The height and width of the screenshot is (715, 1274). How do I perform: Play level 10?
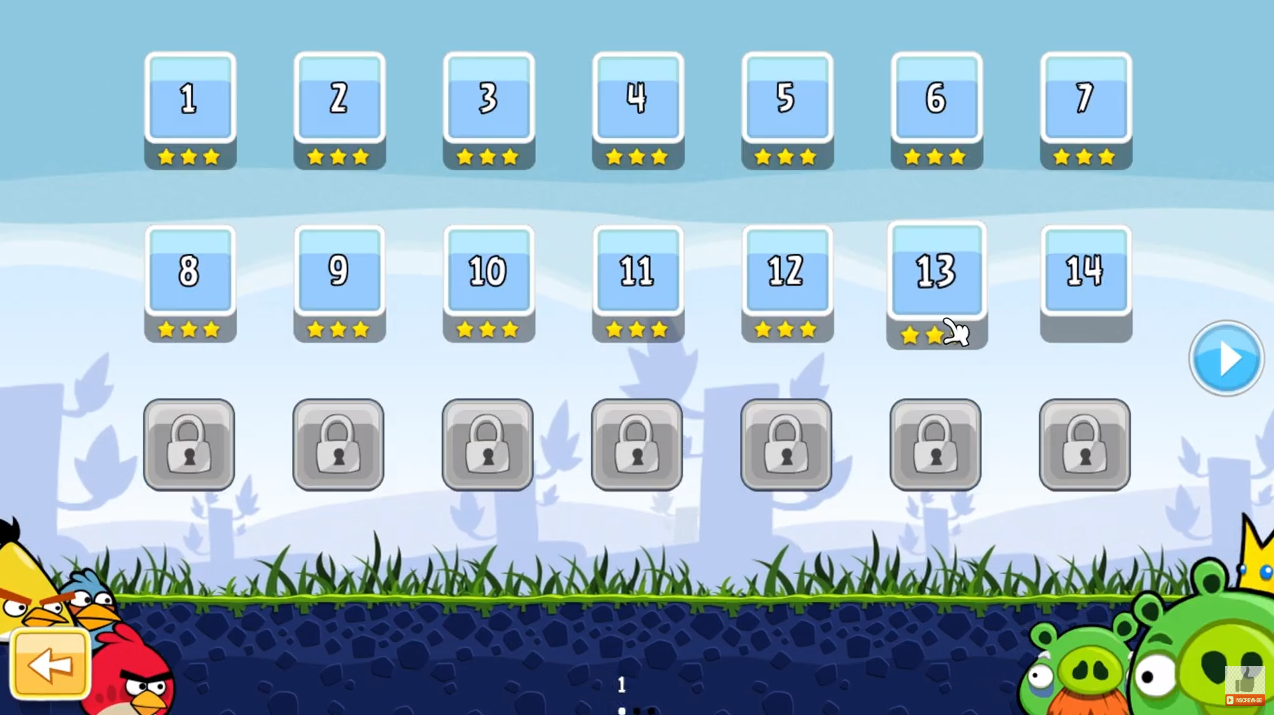click(488, 273)
